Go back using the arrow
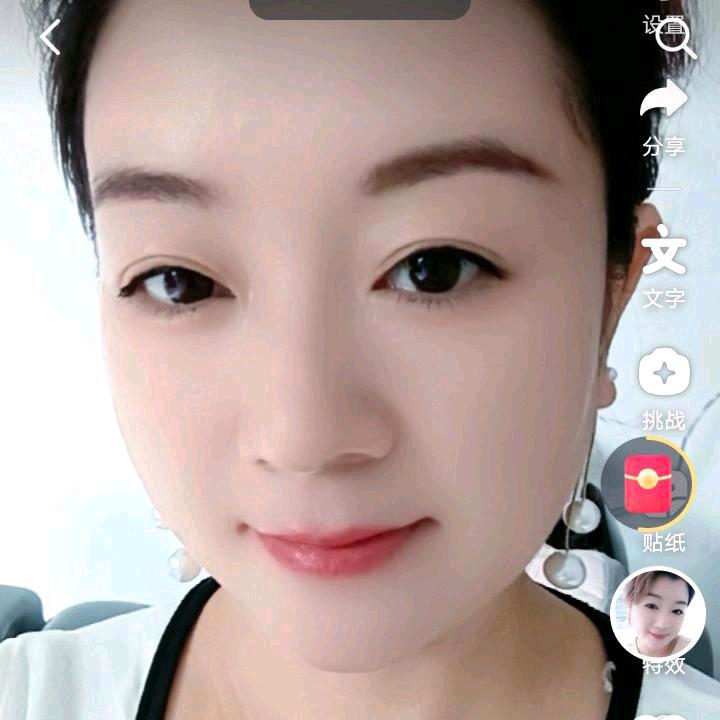Screen dimensions: 720x720 (50, 38)
